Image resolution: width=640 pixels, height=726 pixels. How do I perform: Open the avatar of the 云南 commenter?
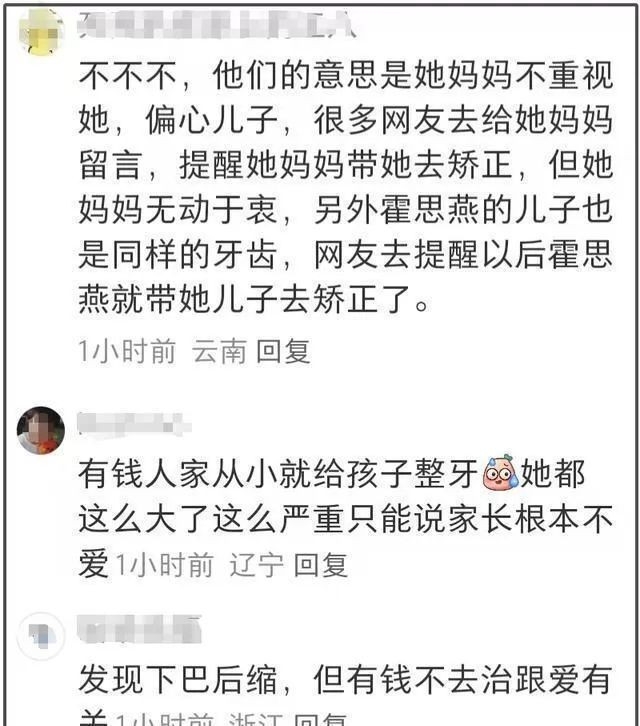(x=41, y=28)
